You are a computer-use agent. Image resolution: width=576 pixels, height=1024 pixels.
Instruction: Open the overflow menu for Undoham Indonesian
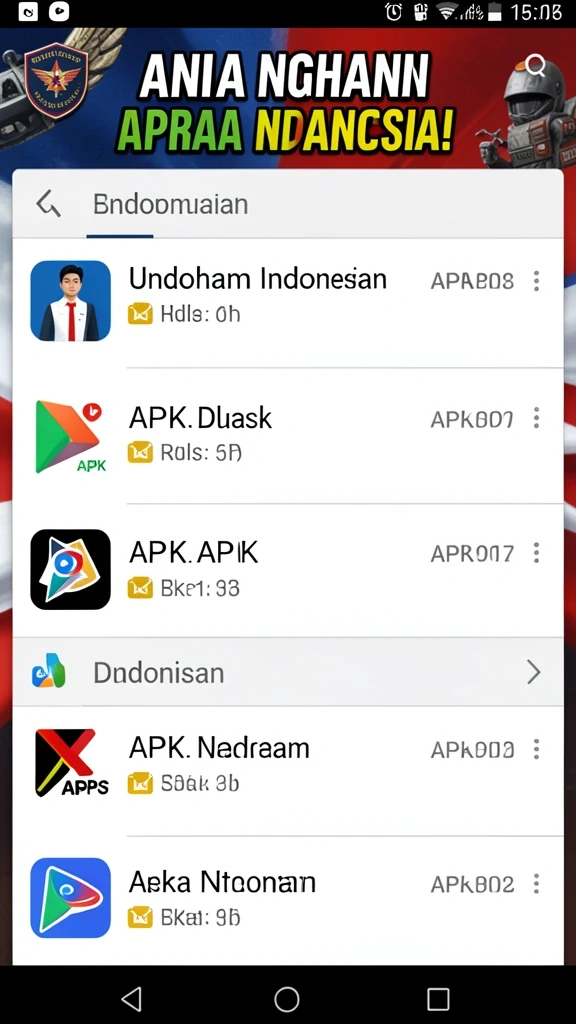pyautogui.click(x=536, y=281)
